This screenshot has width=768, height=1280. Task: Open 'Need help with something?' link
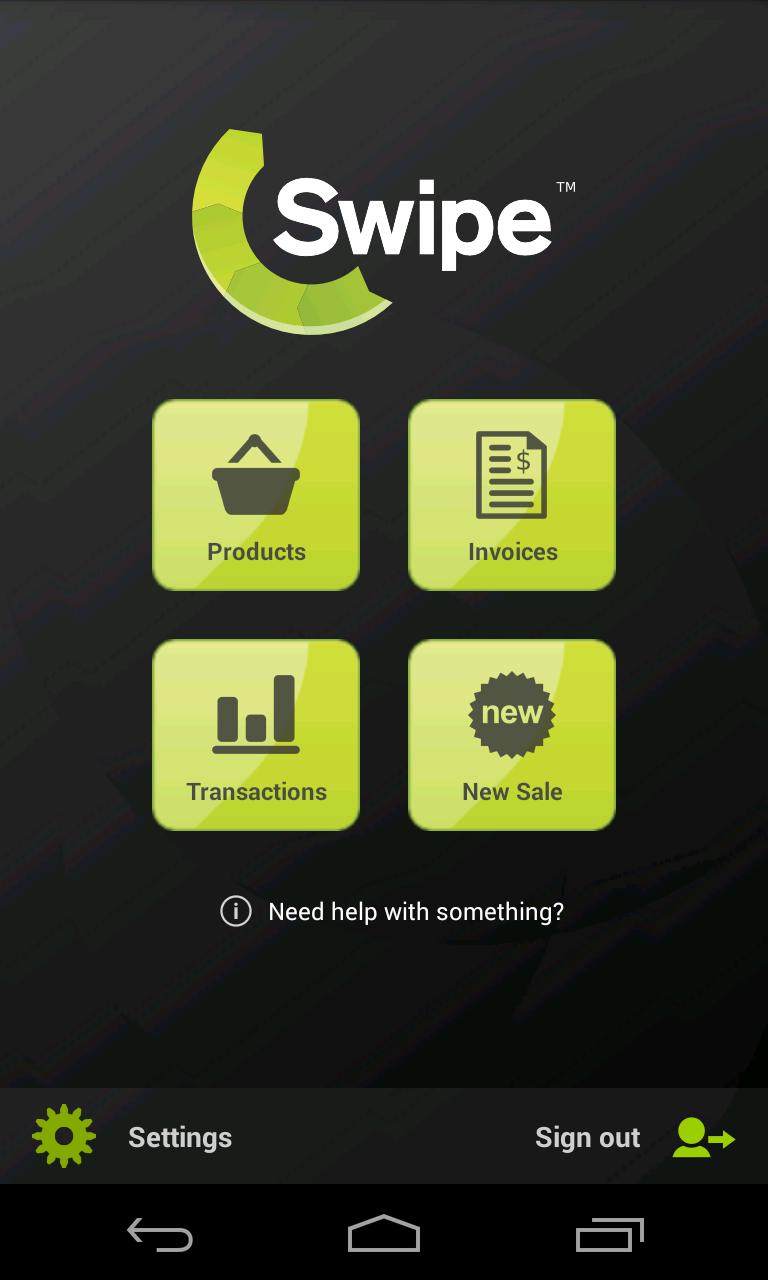coord(415,911)
